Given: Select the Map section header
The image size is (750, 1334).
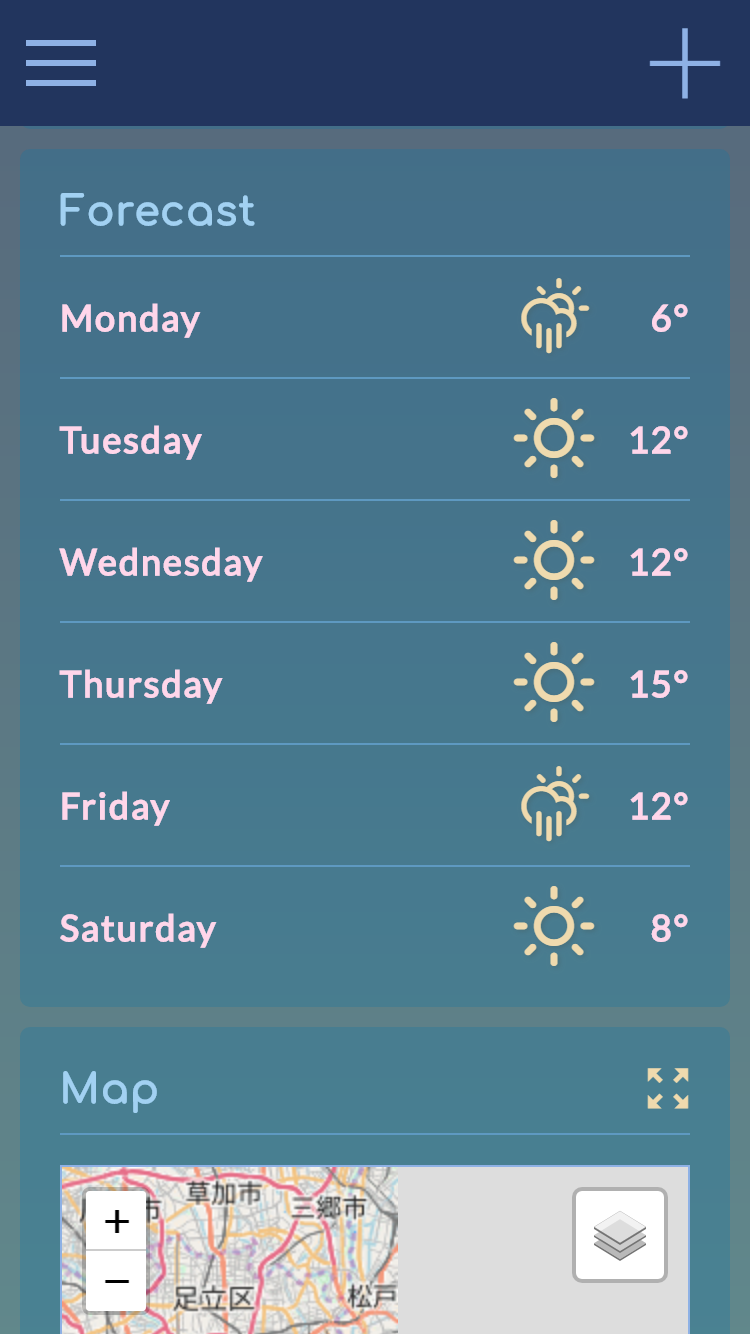Looking at the screenshot, I should pyautogui.click(x=109, y=1088).
